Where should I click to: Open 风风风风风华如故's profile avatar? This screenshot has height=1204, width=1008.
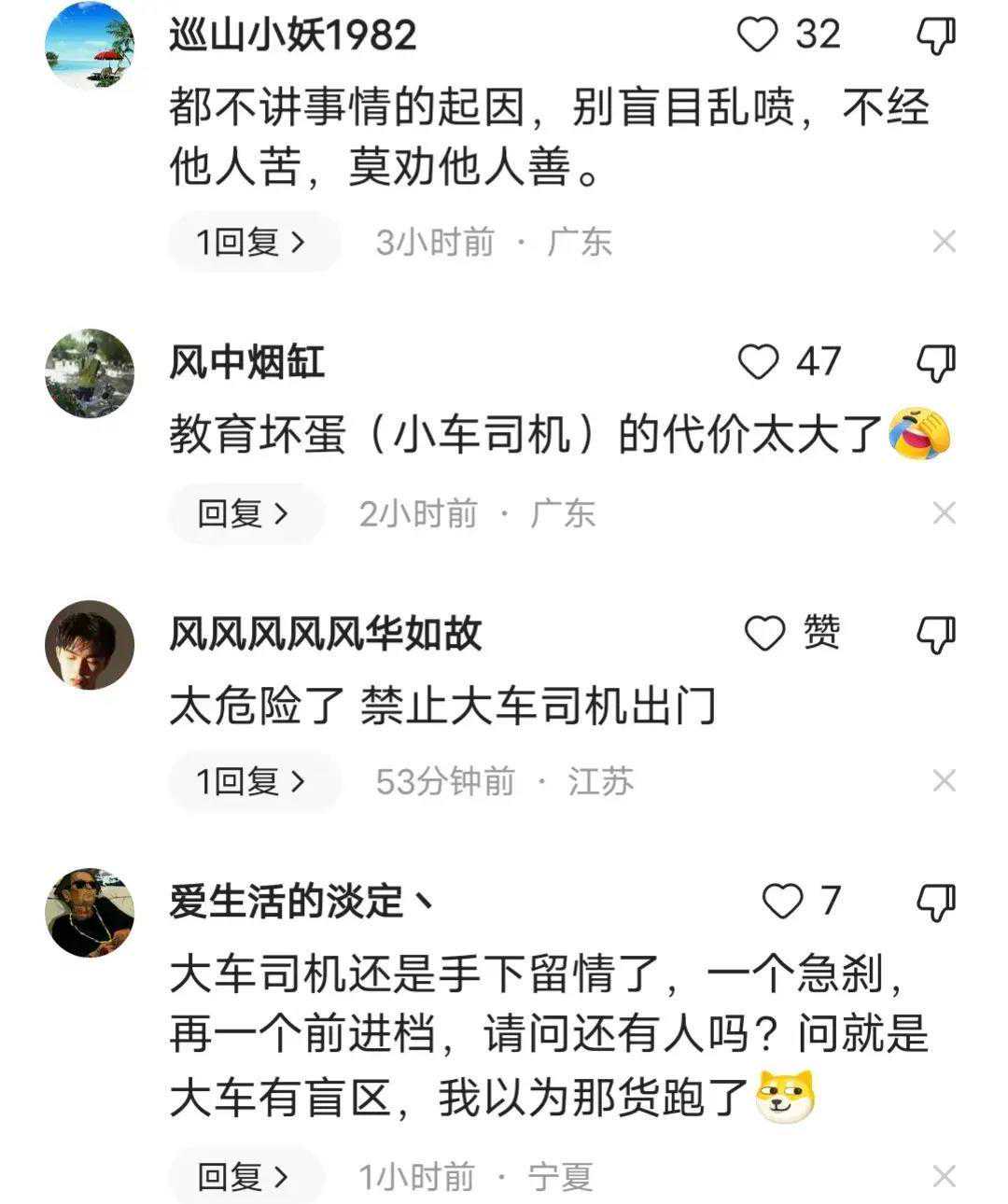tap(90, 645)
